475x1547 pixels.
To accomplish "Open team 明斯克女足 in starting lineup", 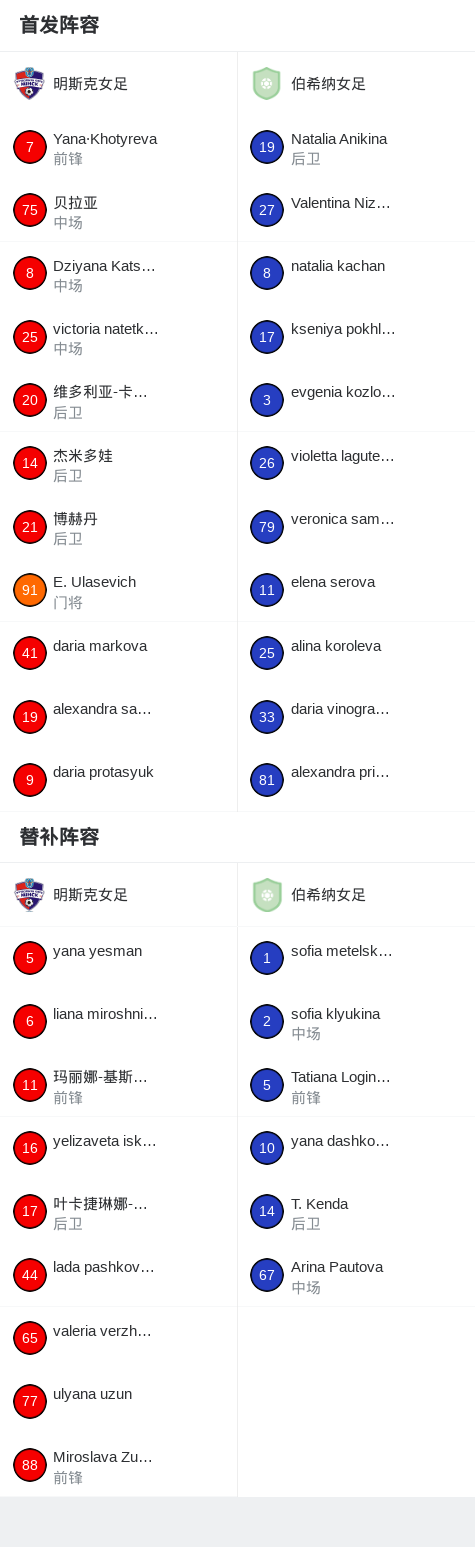I will click(118, 84).
